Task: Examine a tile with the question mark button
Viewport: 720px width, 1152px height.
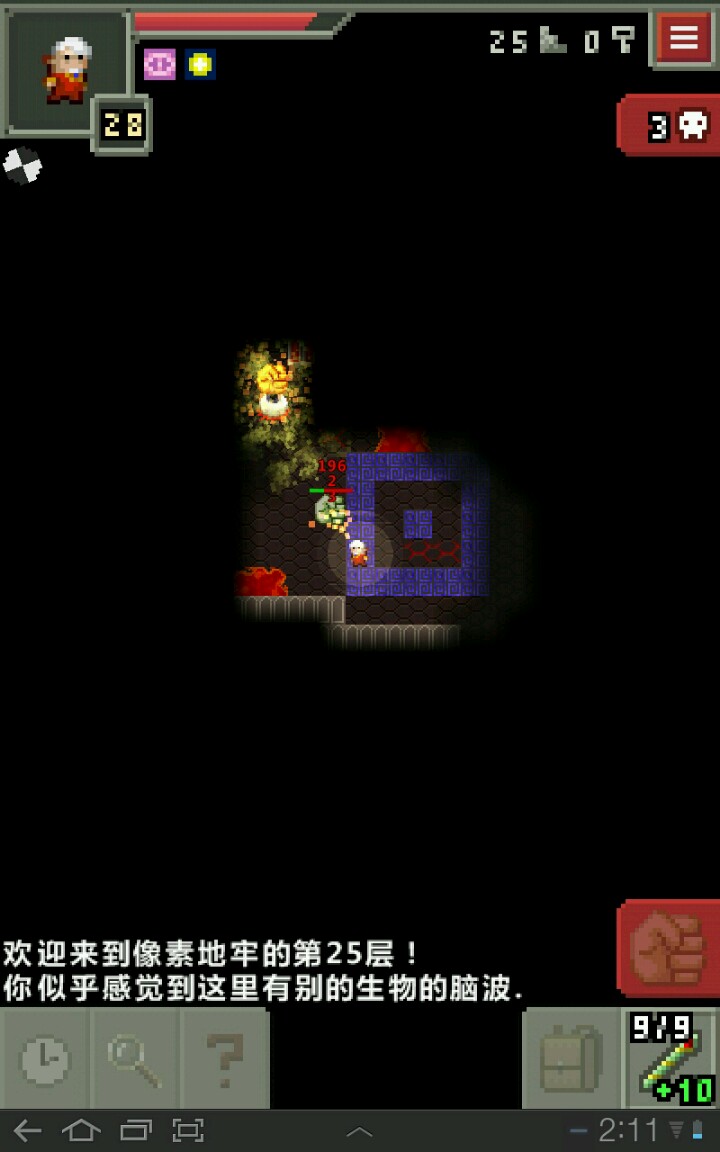Action: [x=225, y=1059]
